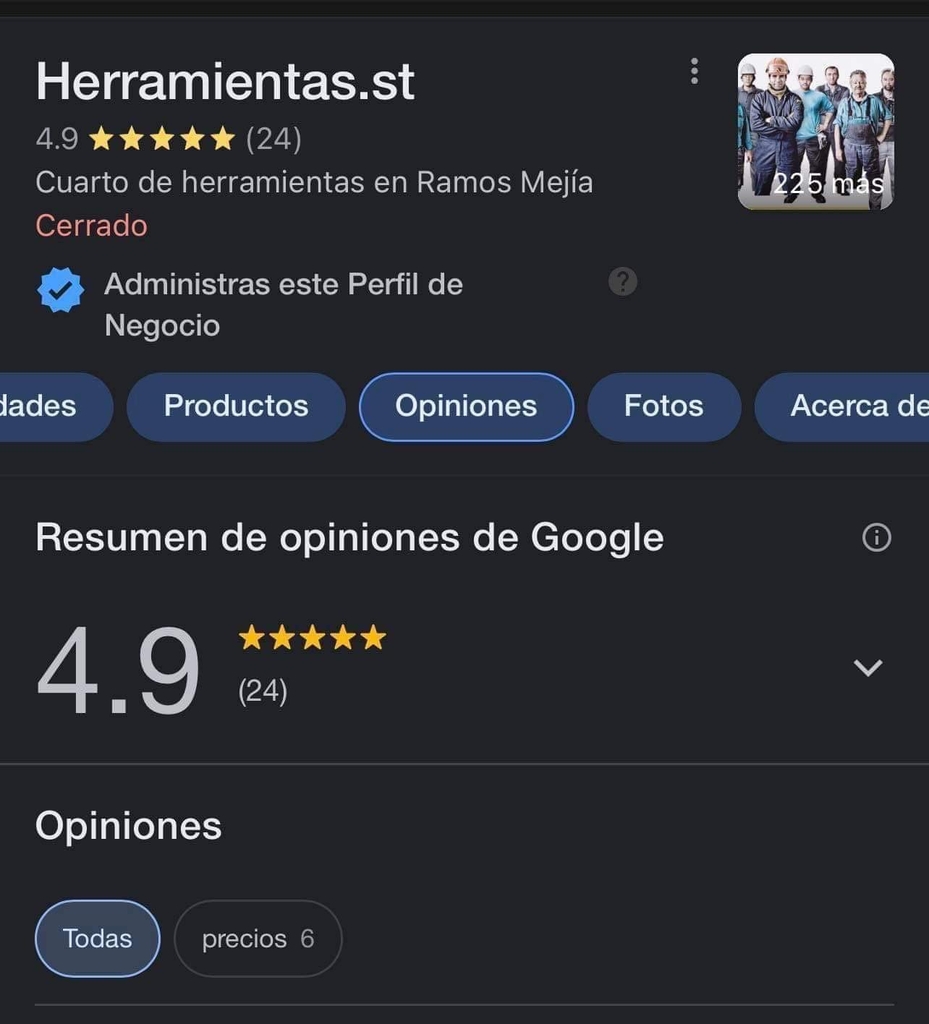Screen dimensions: 929x1024
Task: Open the photo gallery with 225 más
Action: click(x=815, y=131)
